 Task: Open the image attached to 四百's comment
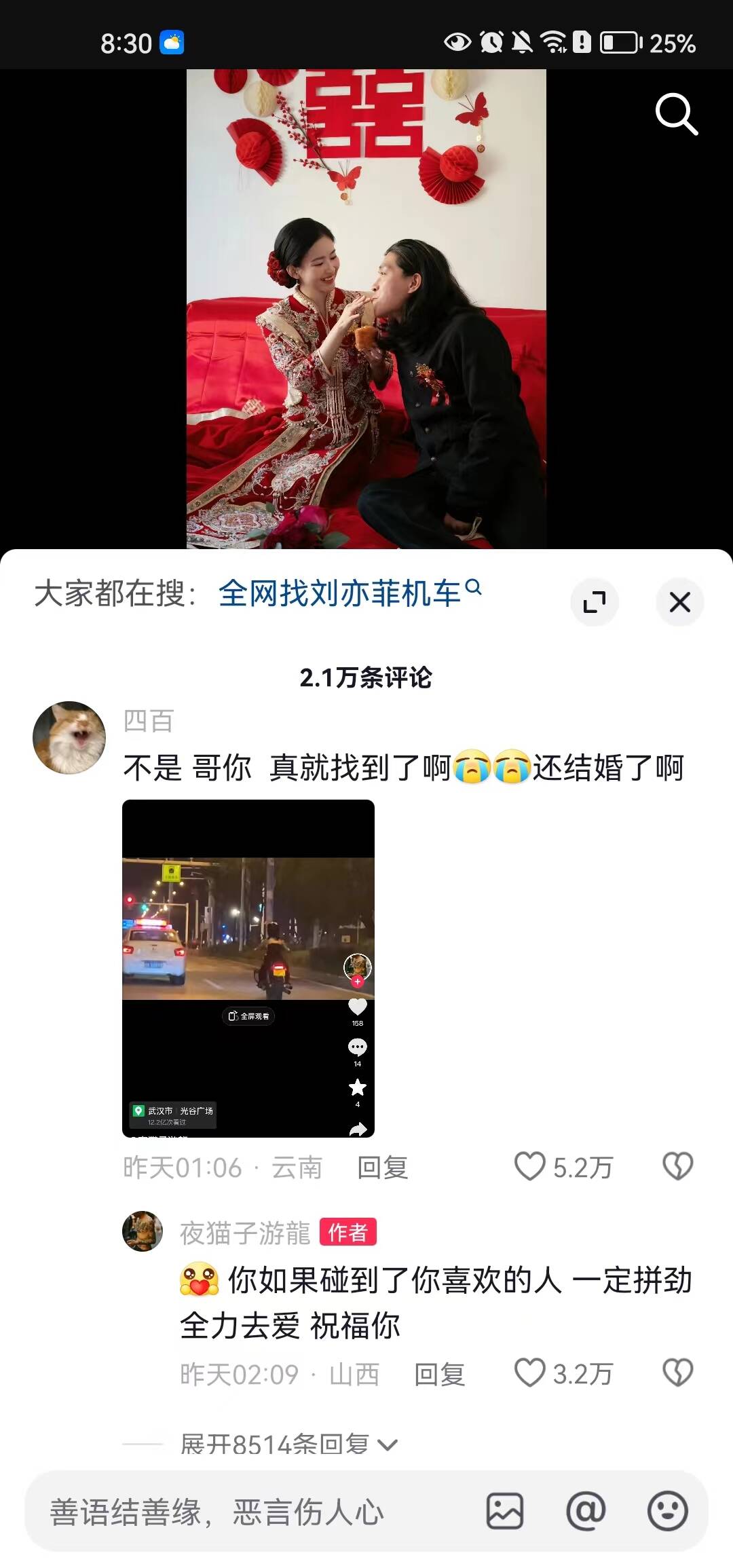[x=248, y=968]
